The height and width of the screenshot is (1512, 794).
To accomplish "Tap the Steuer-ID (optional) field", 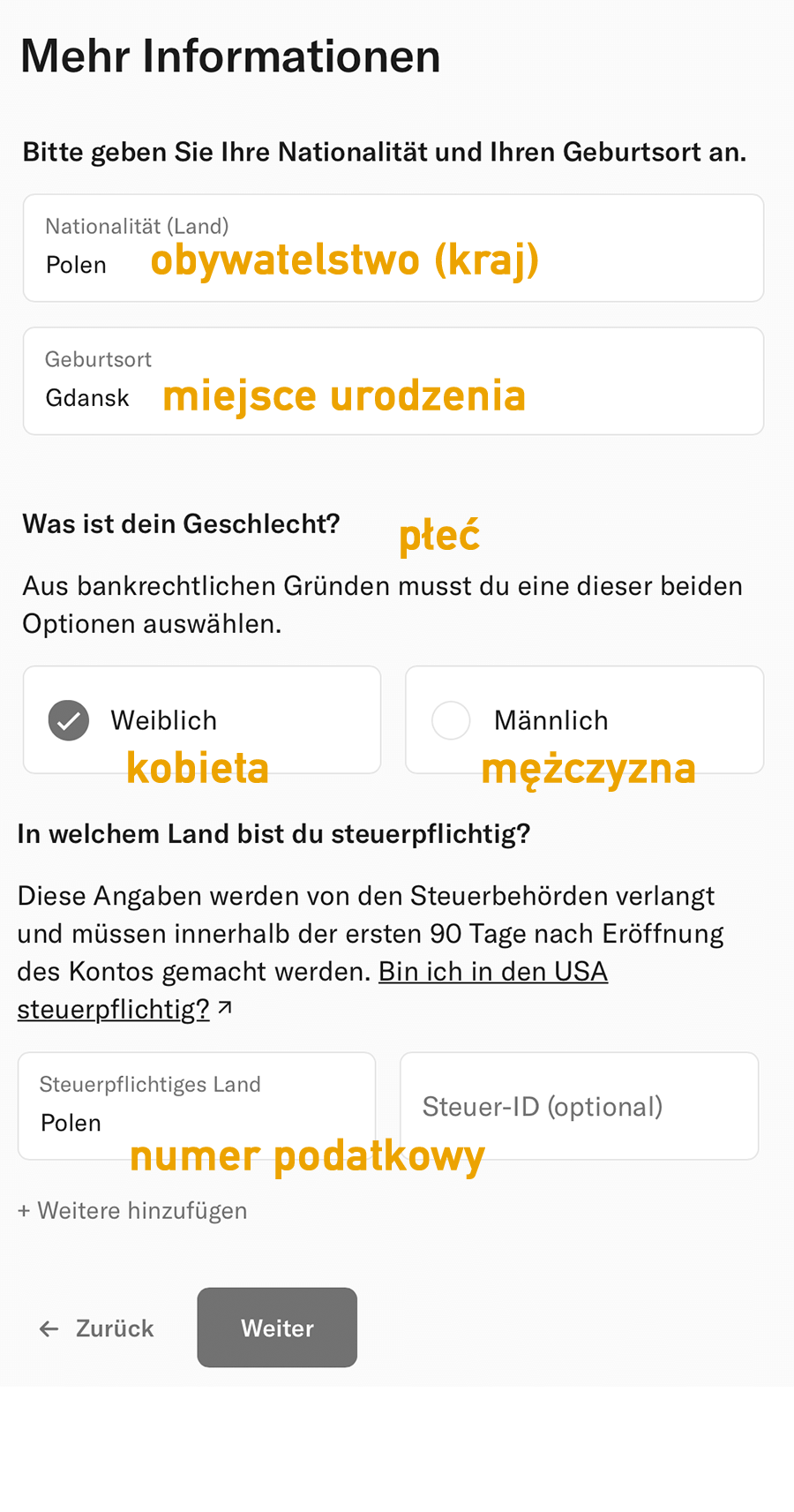I will tap(579, 1106).
